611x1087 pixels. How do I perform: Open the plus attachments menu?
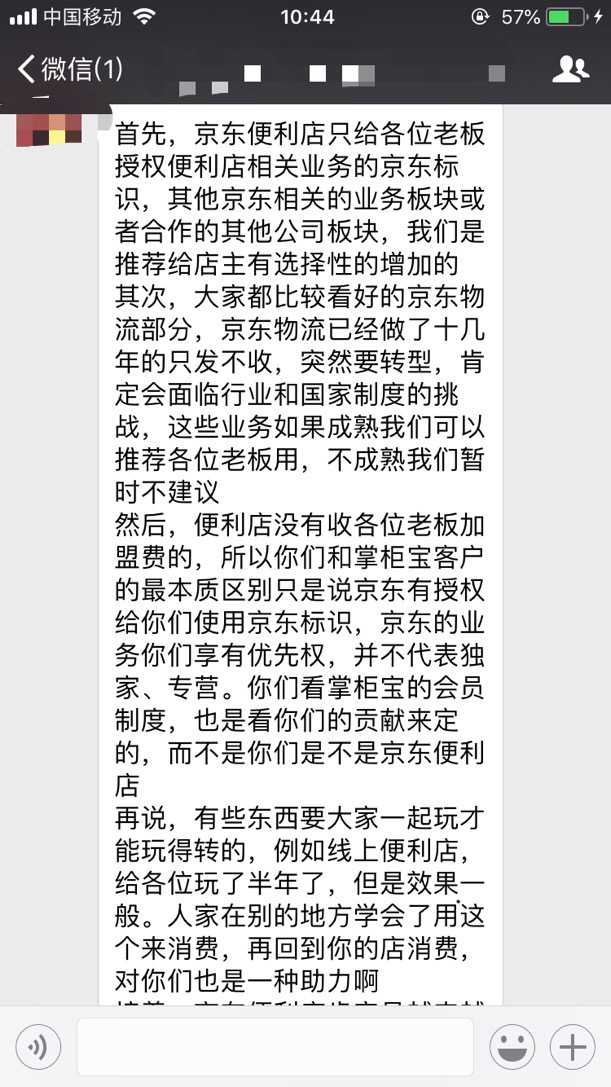(x=572, y=1047)
